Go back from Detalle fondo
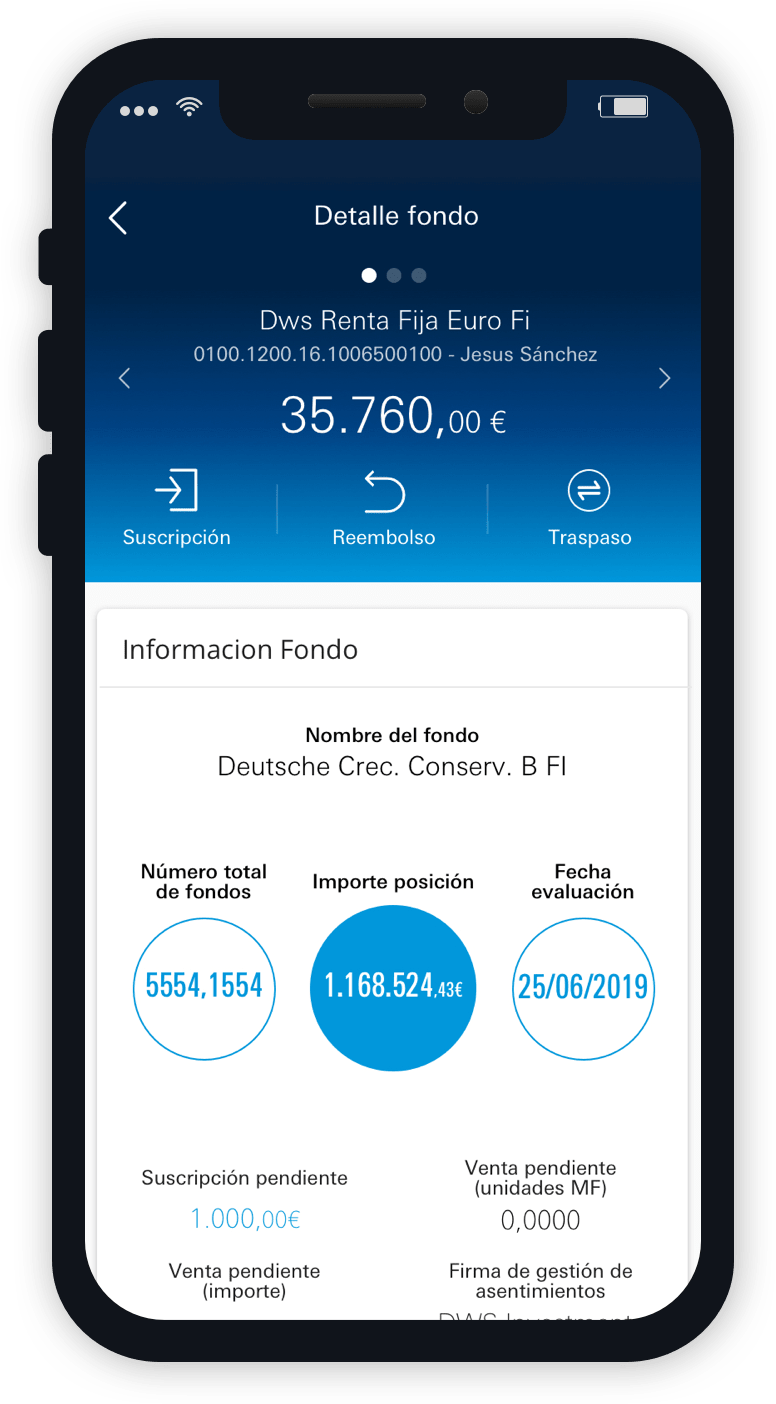 click(x=118, y=217)
